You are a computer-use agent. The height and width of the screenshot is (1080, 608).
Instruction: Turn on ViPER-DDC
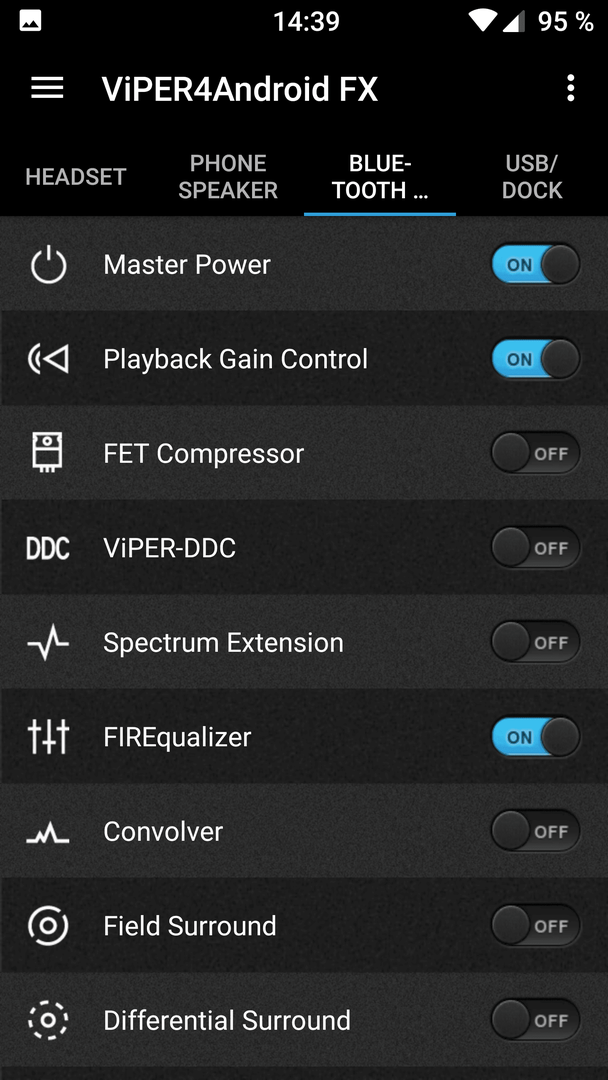[536, 548]
